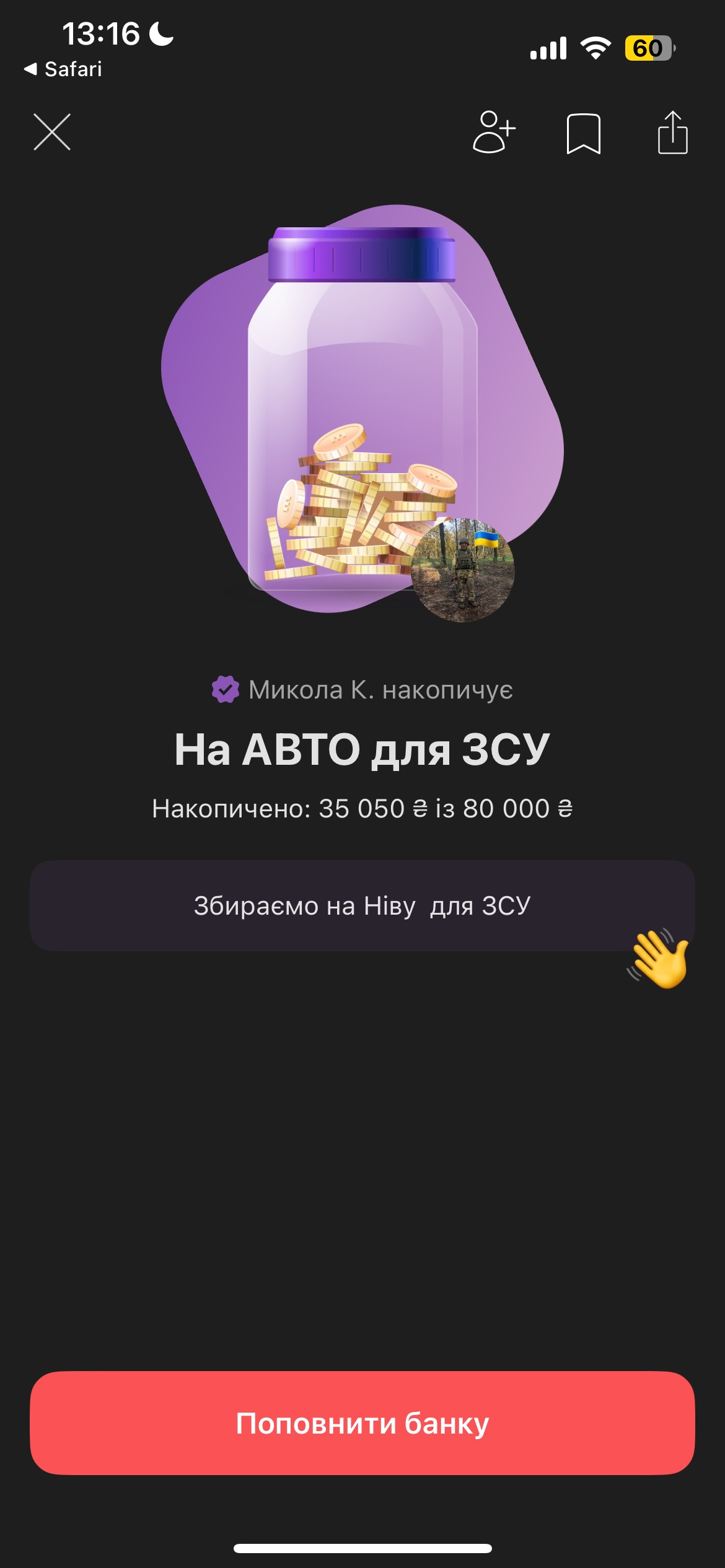Close the jar fundraising screen
This screenshot has height=1568, width=725.
[52, 132]
